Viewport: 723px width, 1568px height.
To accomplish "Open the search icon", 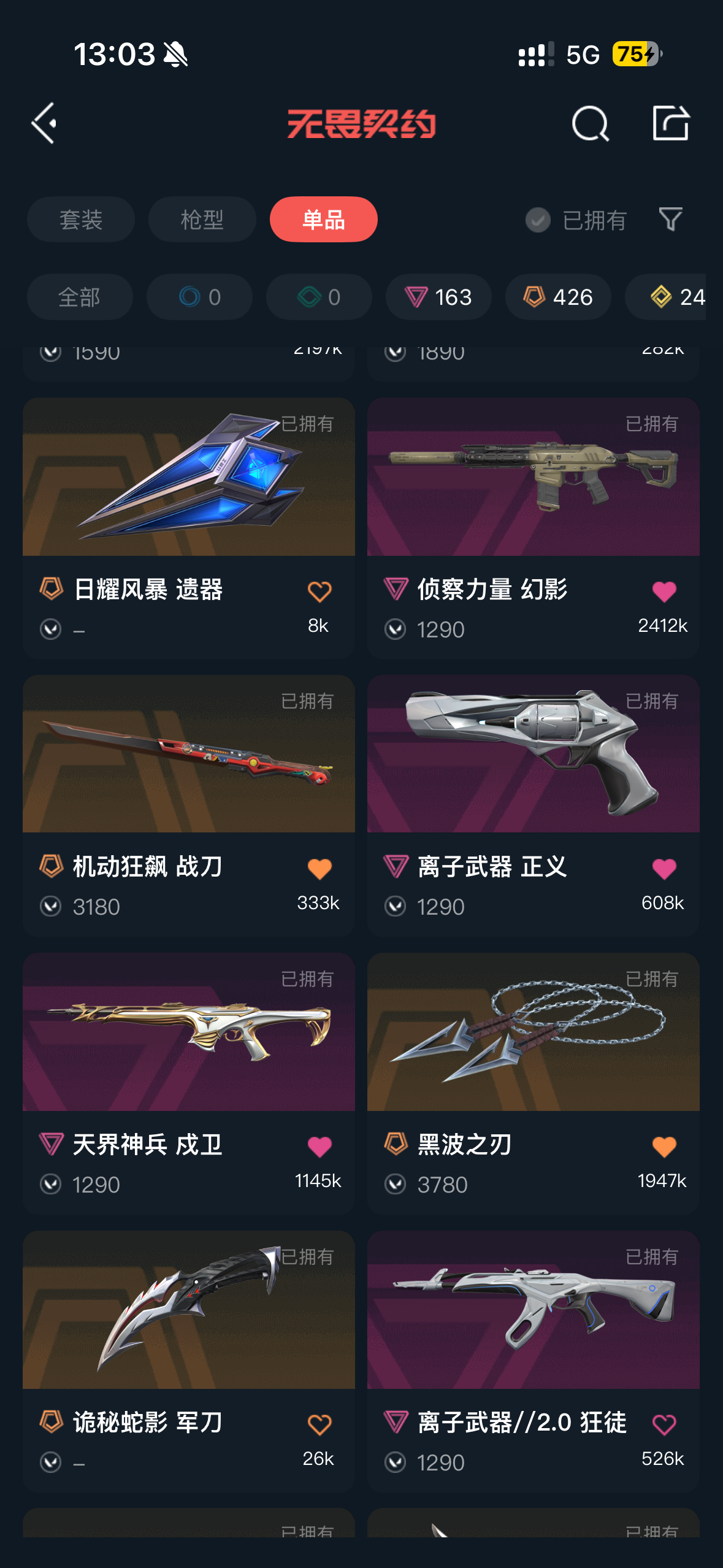I will [x=590, y=123].
